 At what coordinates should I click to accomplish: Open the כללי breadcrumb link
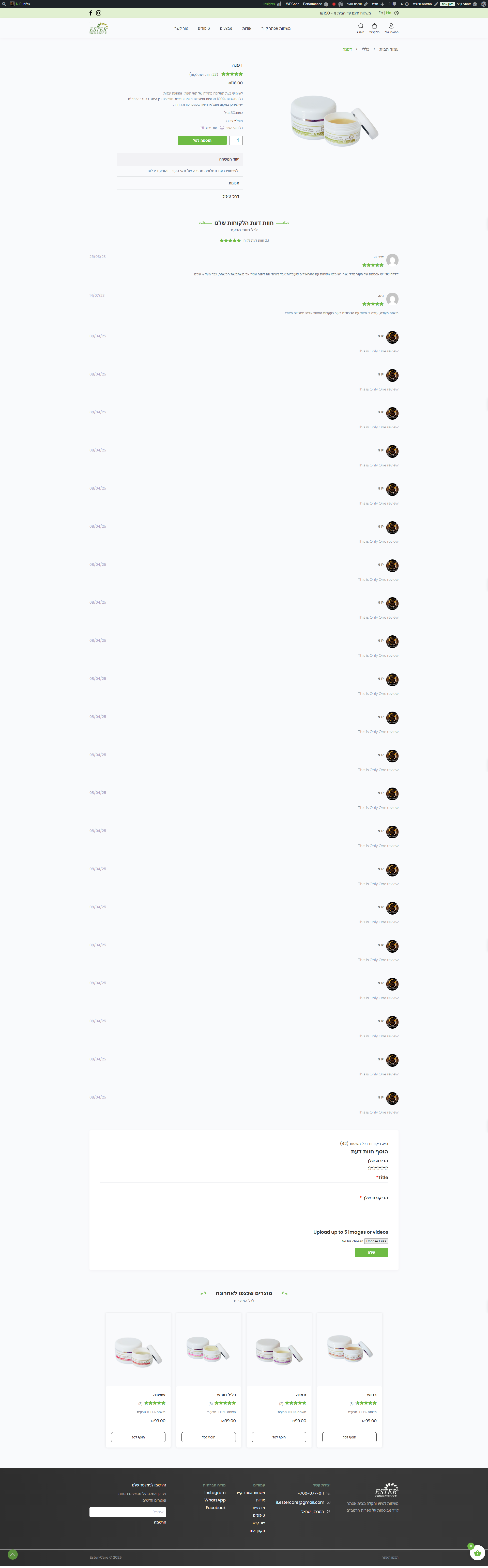pos(365,49)
